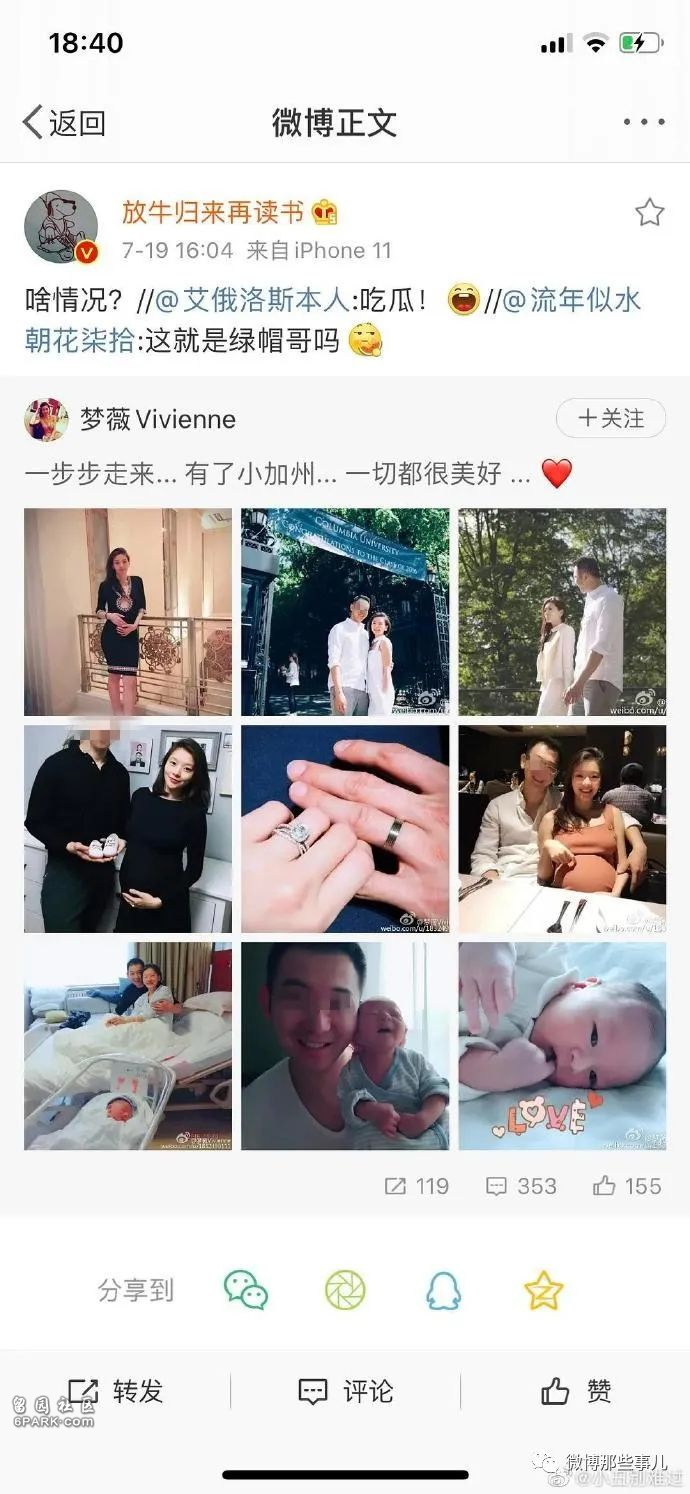This screenshot has width=690, height=1494.
Task: Share to WeChat Moments icon
Action: click(345, 1290)
